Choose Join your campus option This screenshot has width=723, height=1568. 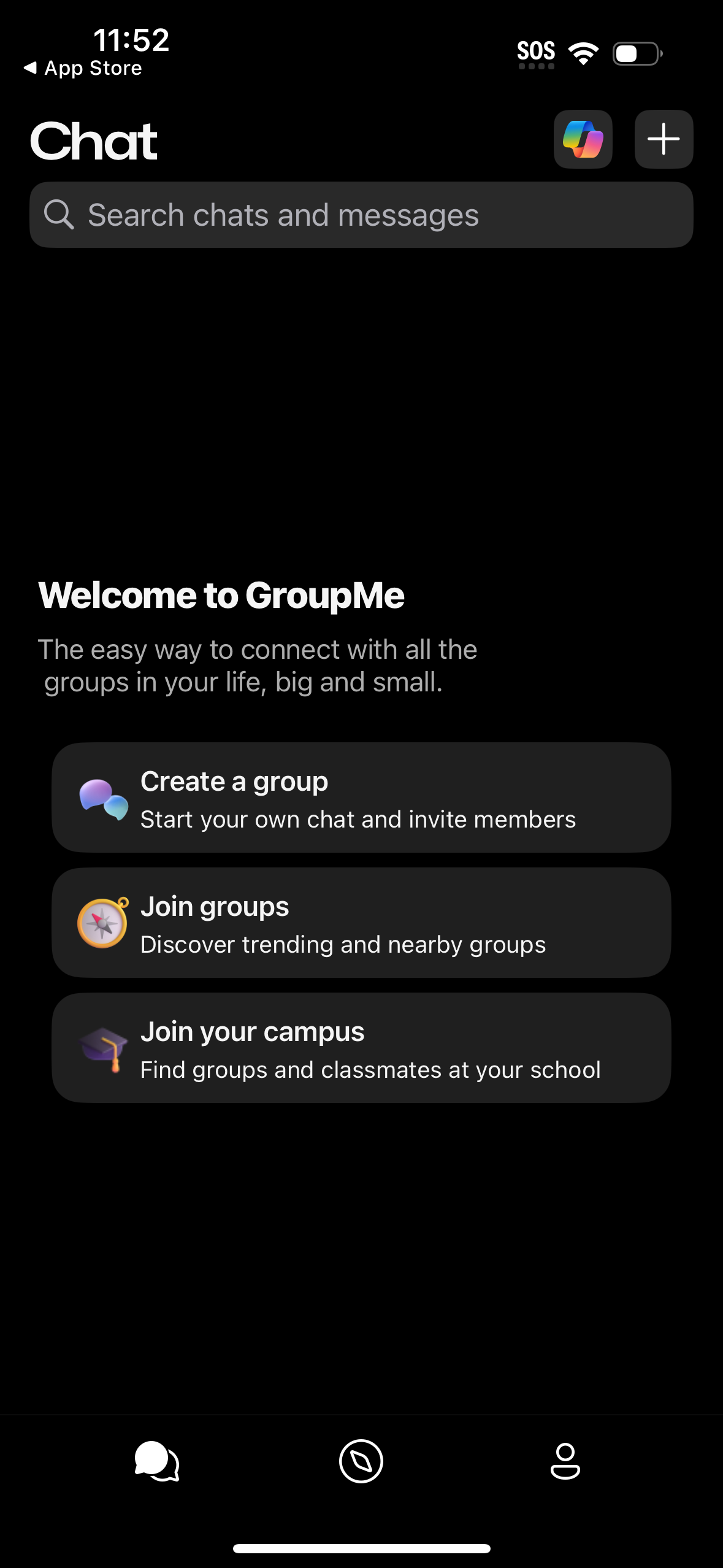pos(361,1048)
